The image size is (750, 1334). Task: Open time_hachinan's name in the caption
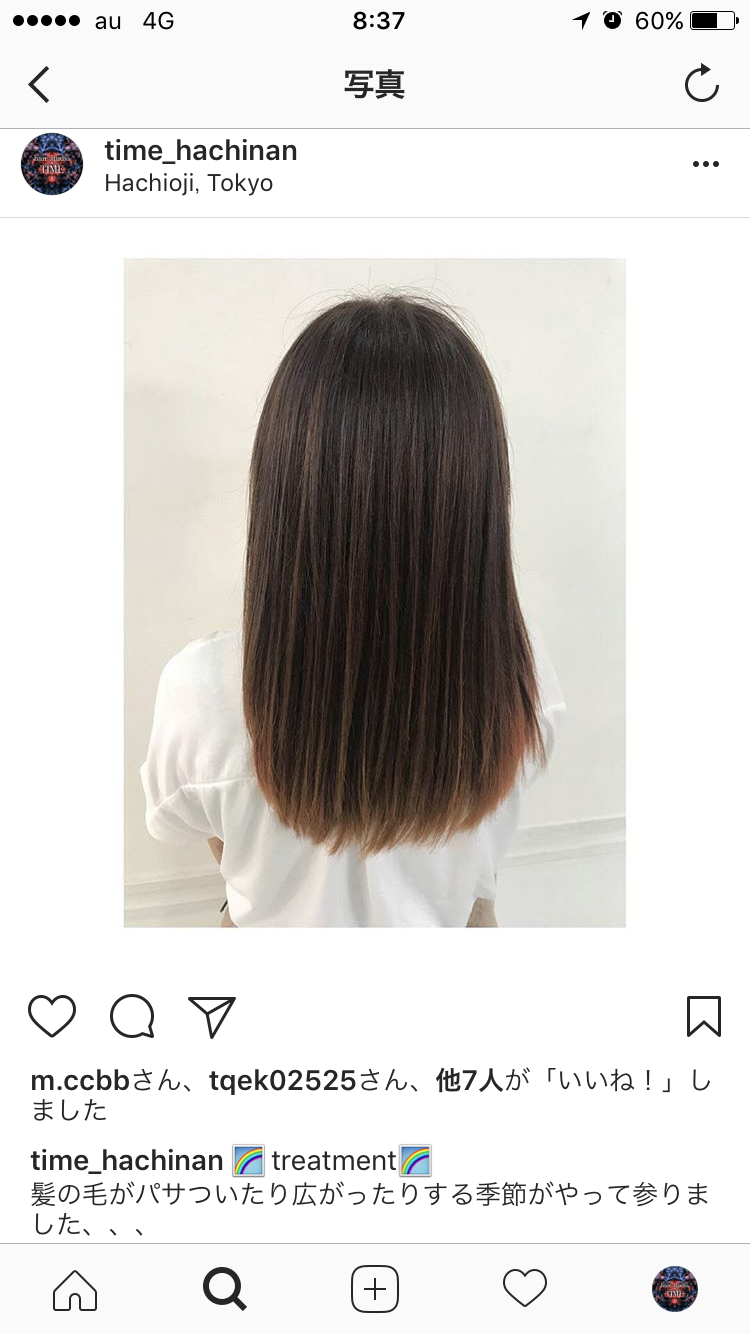(x=127, y=1161)
